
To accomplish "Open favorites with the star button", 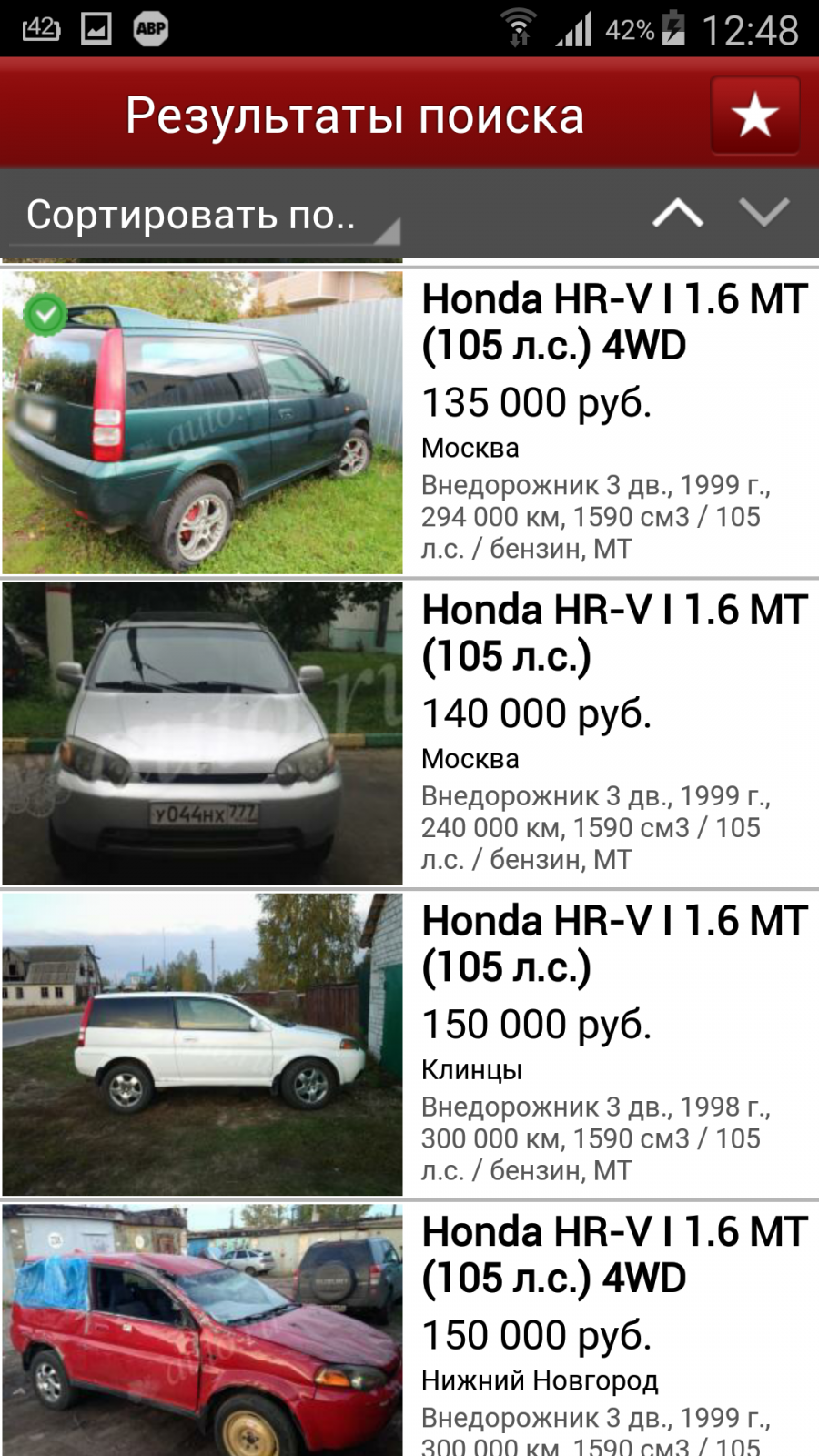I will (x=754, y=116).
